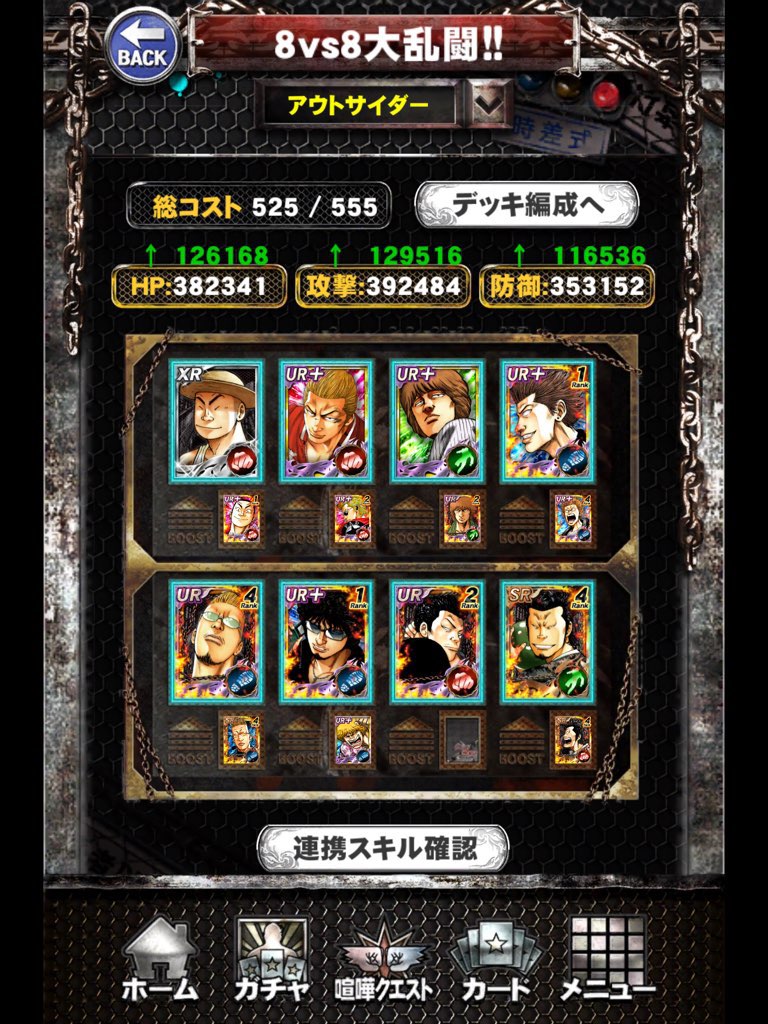Go to ホーム home tab

point(160,960)
